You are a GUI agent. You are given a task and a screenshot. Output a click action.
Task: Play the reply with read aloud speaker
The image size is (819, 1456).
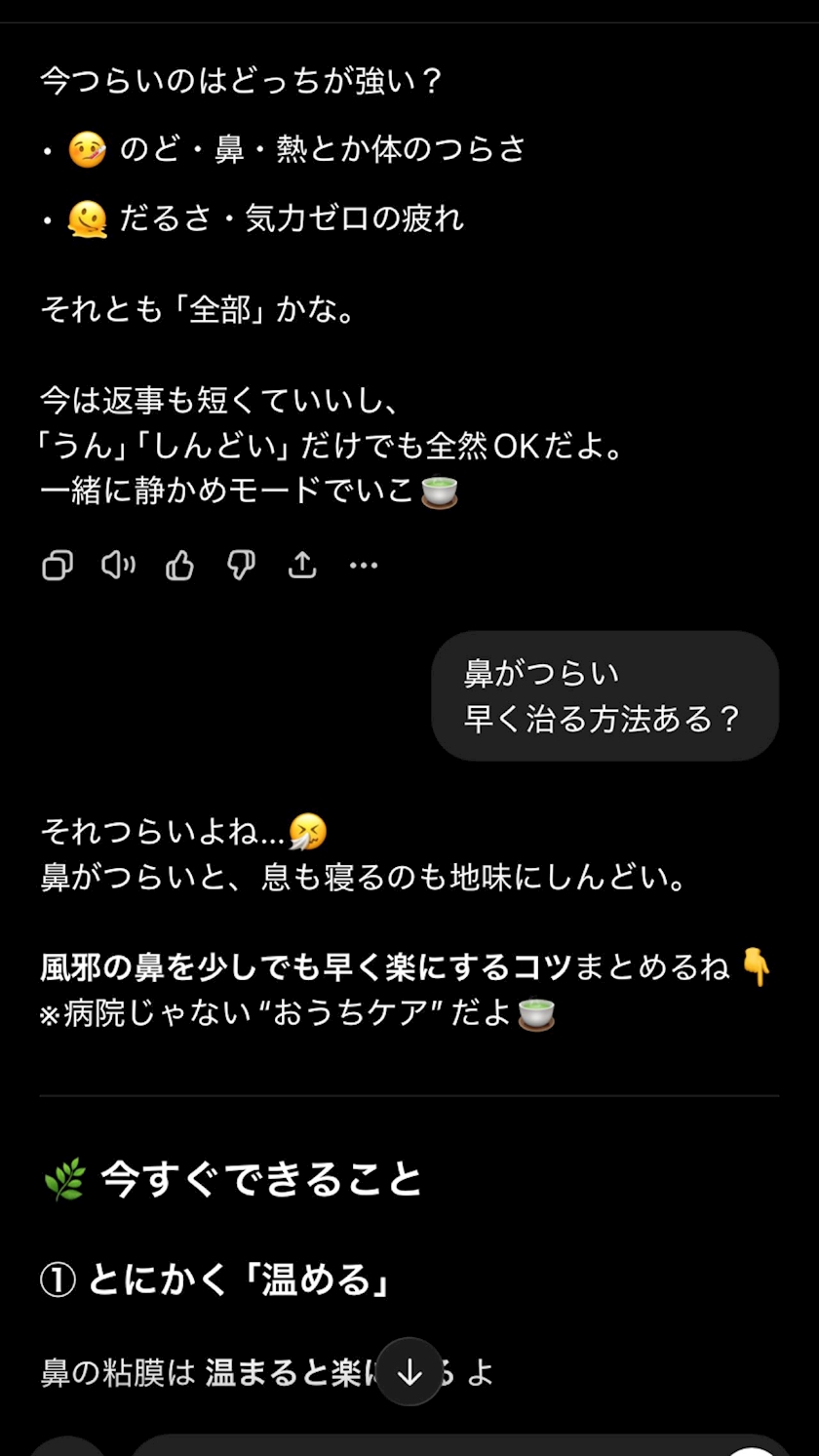118,565
